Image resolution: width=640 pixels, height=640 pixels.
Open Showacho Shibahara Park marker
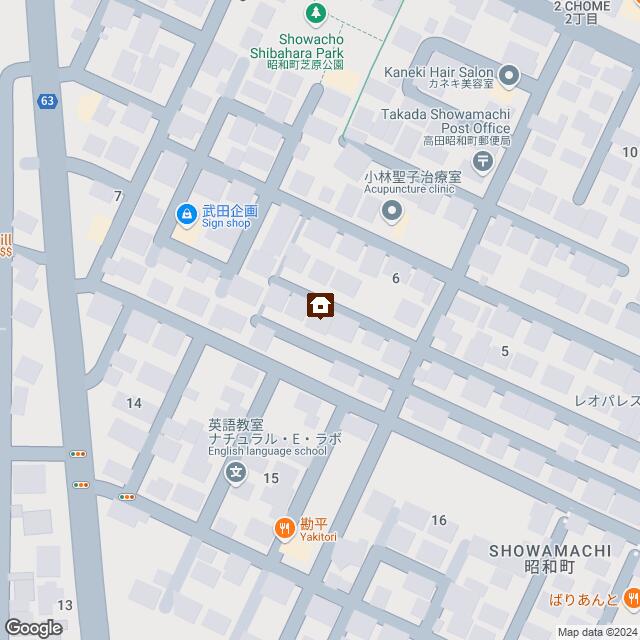[316, 13]
